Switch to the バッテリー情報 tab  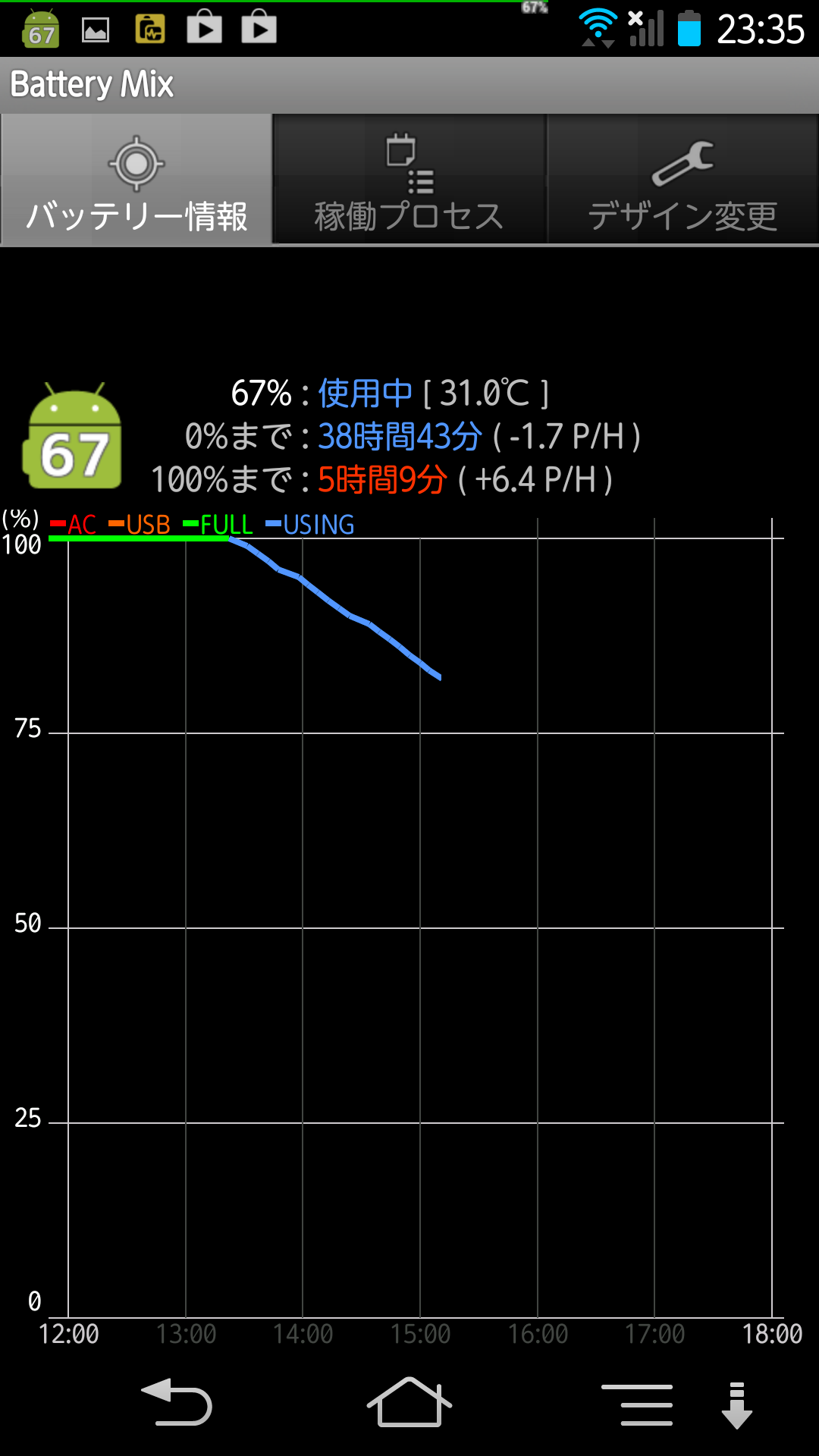[136, 180]
